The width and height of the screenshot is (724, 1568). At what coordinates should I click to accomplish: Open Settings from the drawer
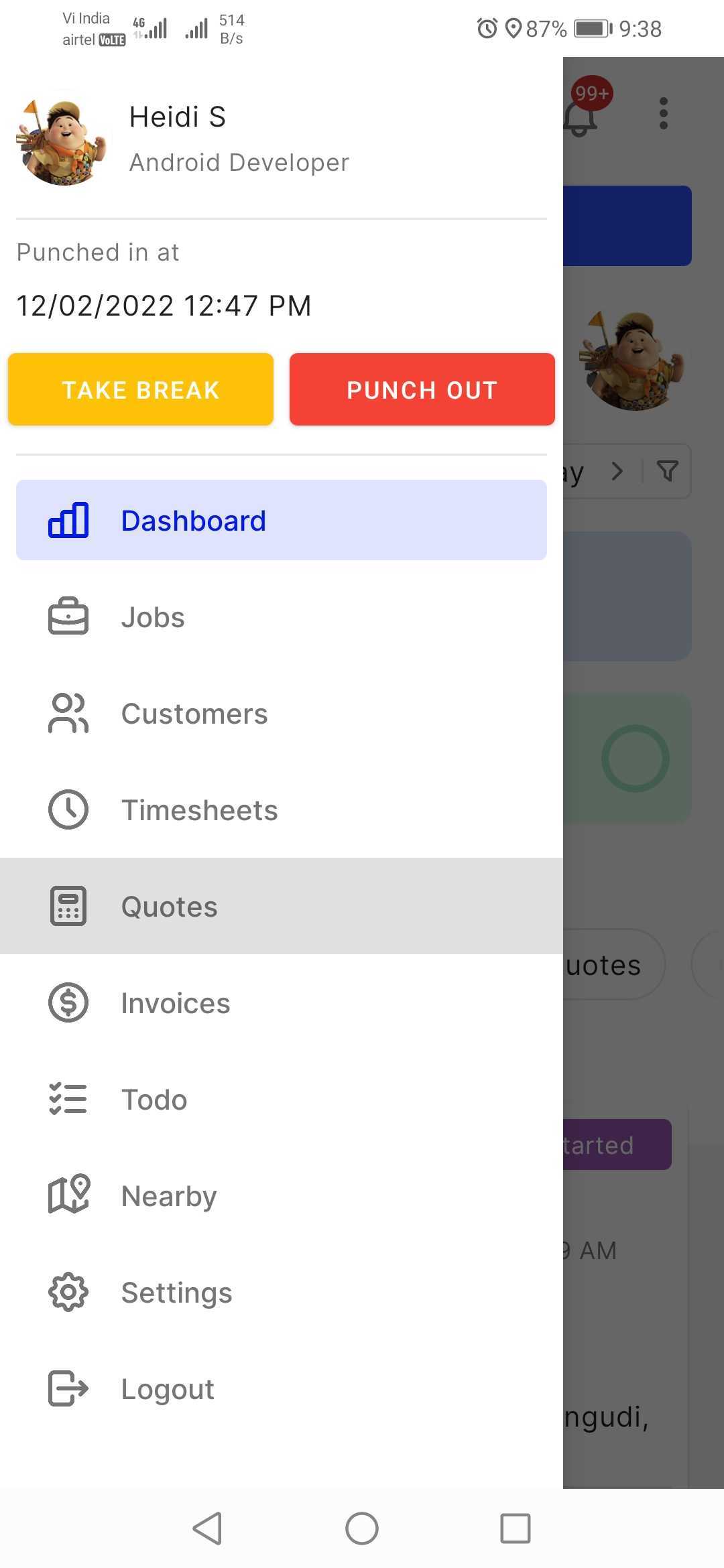(x=282, y=1293)
